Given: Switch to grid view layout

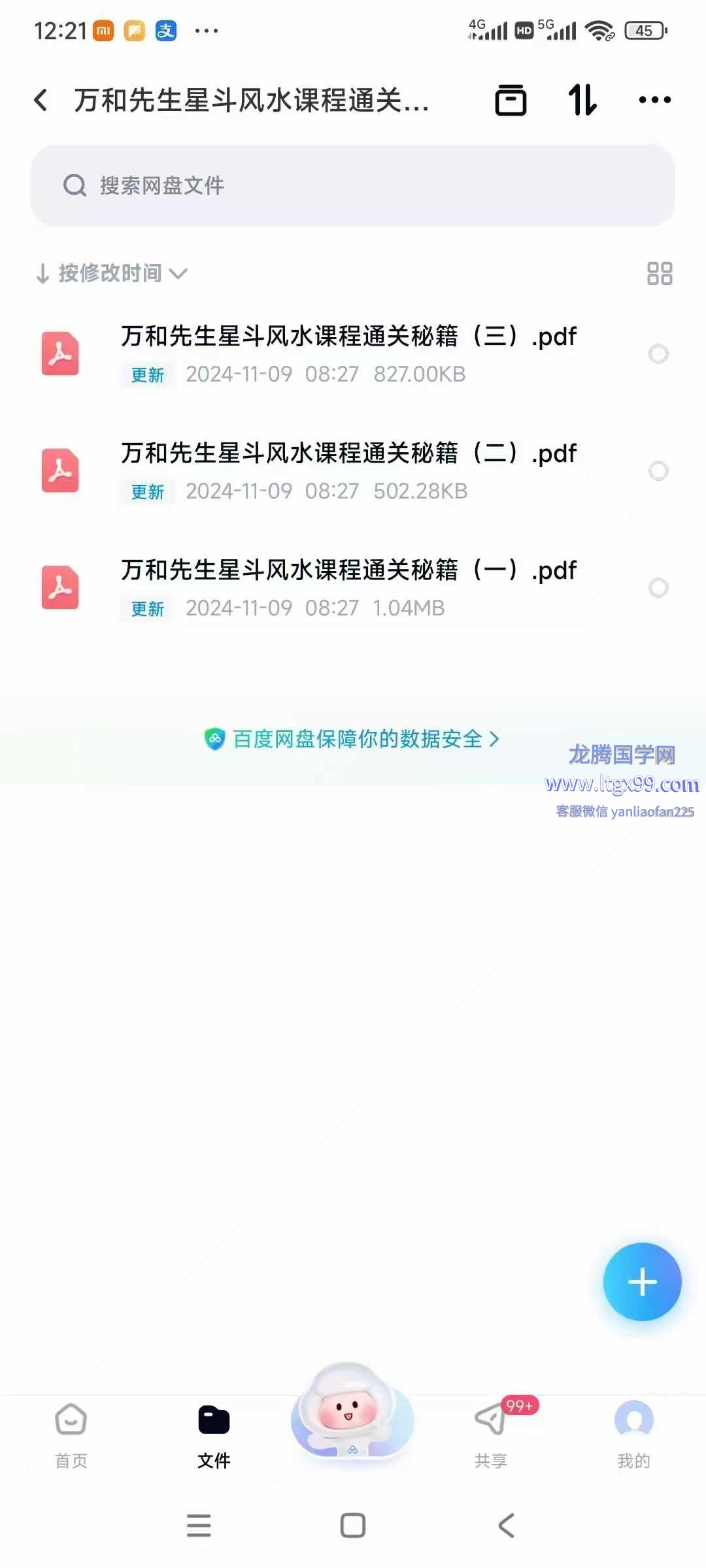Looking at the screenshot, I should [x=659, y=273].
